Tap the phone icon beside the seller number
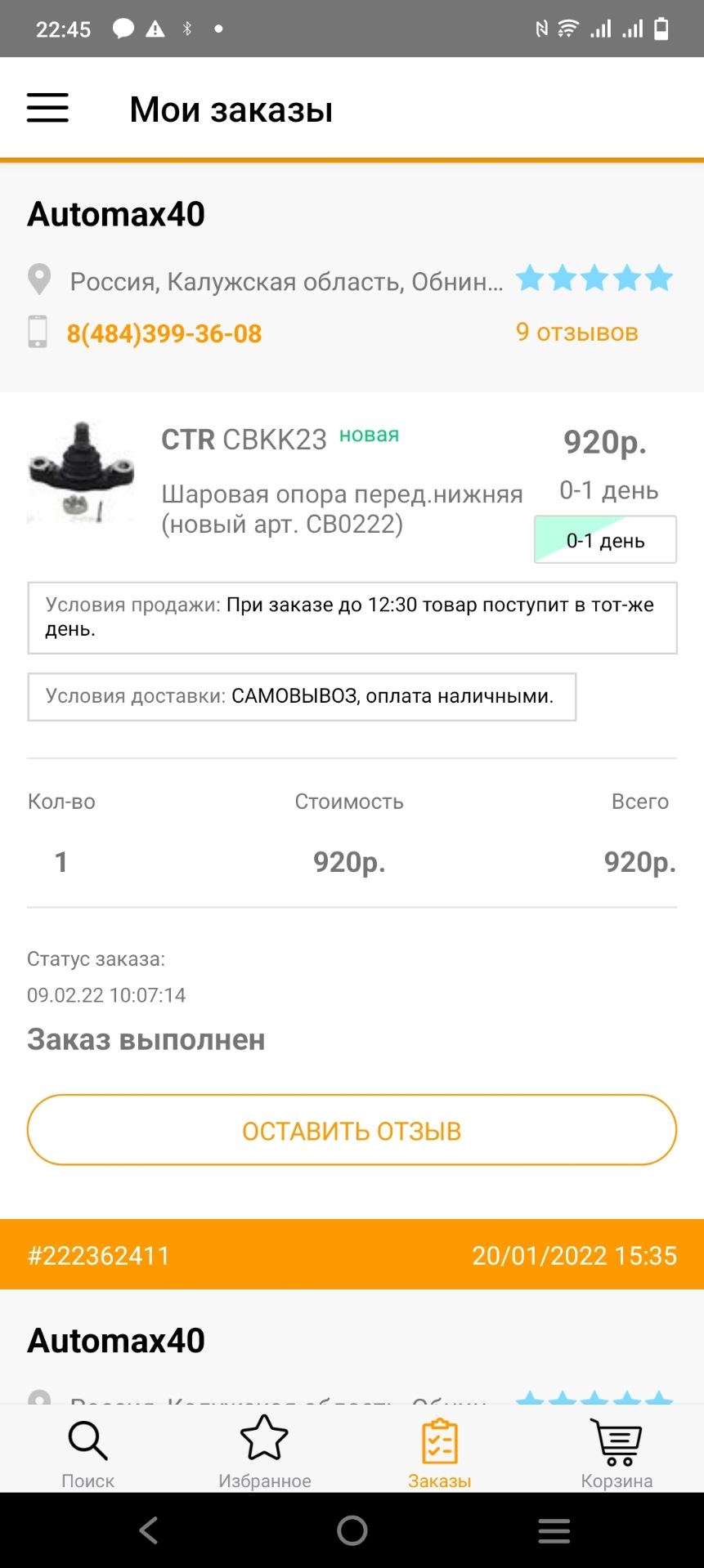This screenshot has width=704, height=1568. 38,332
